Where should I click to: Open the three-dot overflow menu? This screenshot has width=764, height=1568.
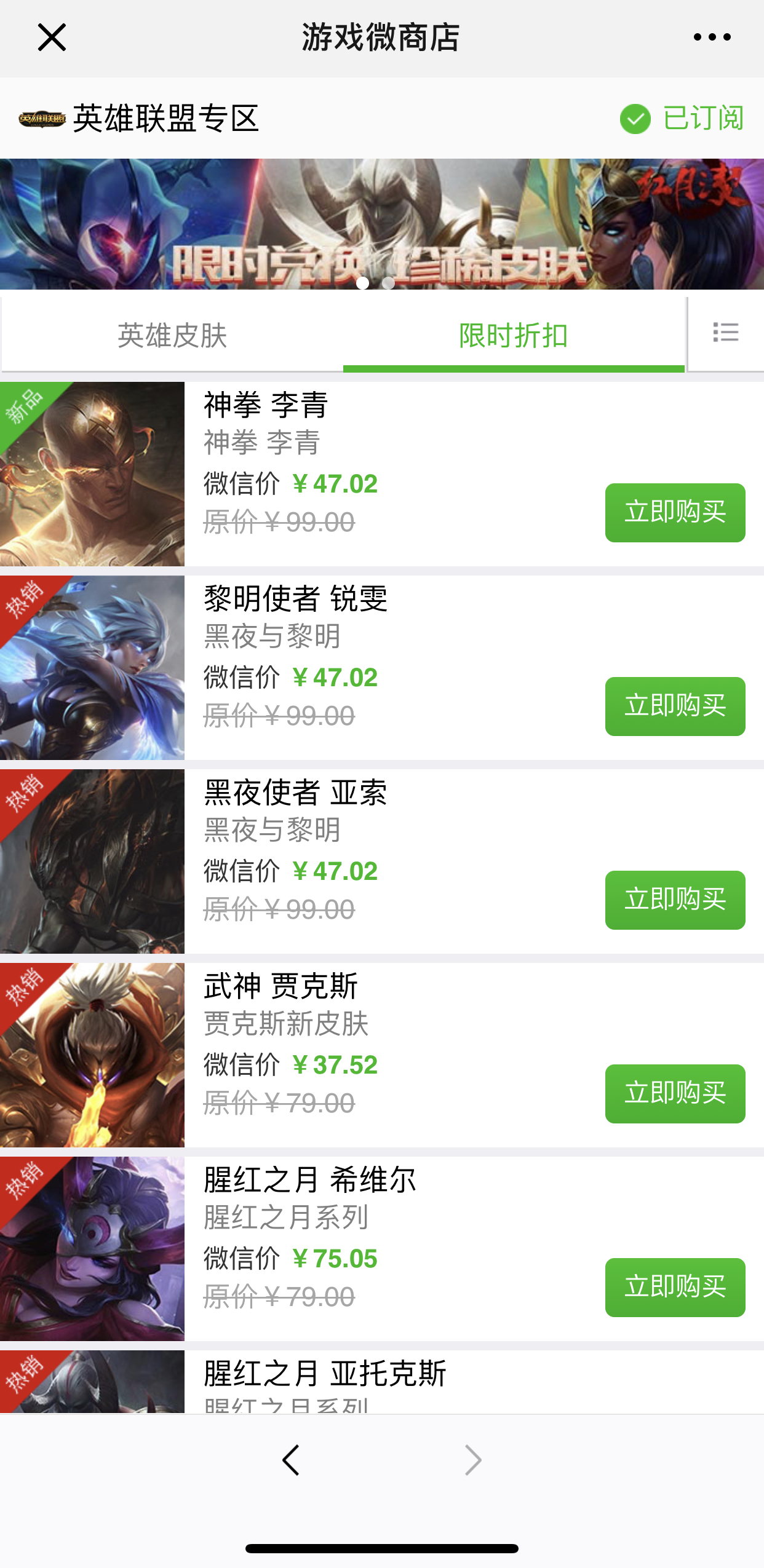click(x=712, y=38)
